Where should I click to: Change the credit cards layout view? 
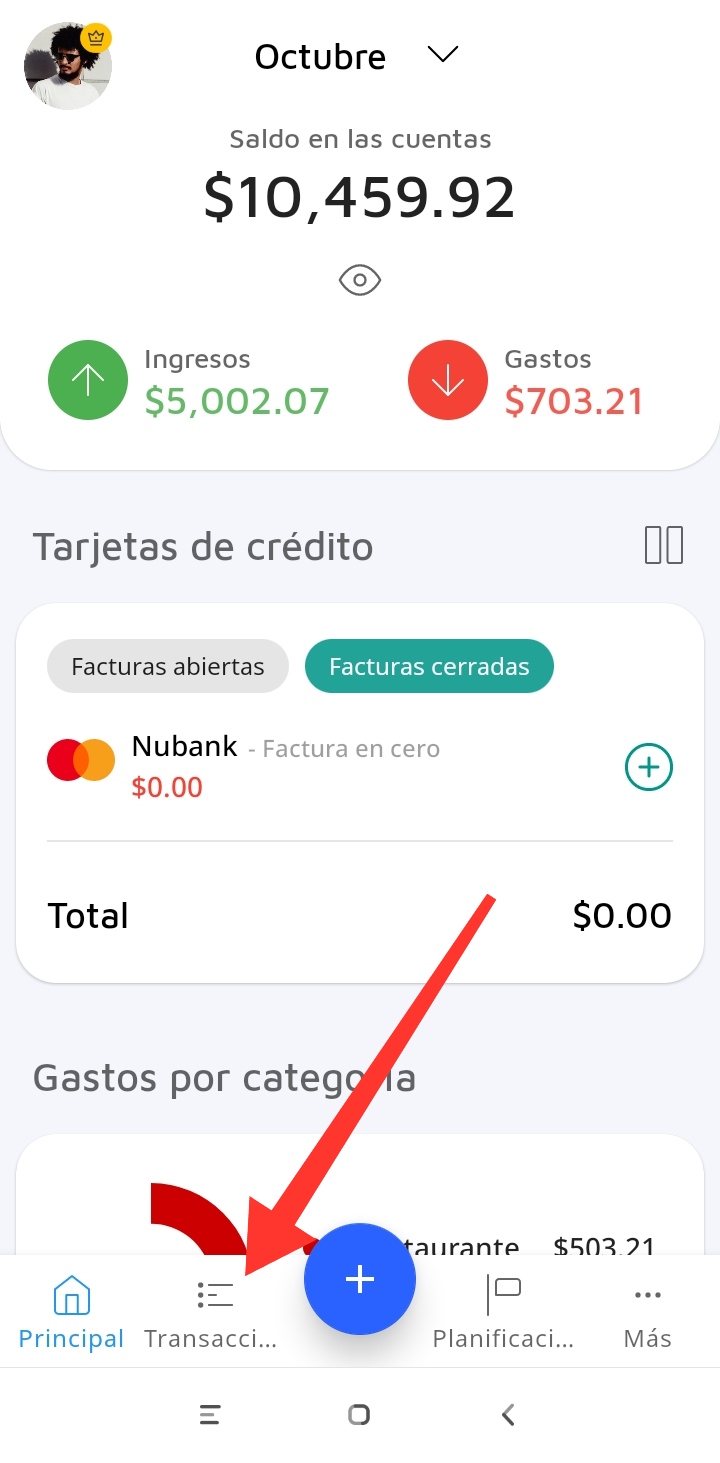663,546
